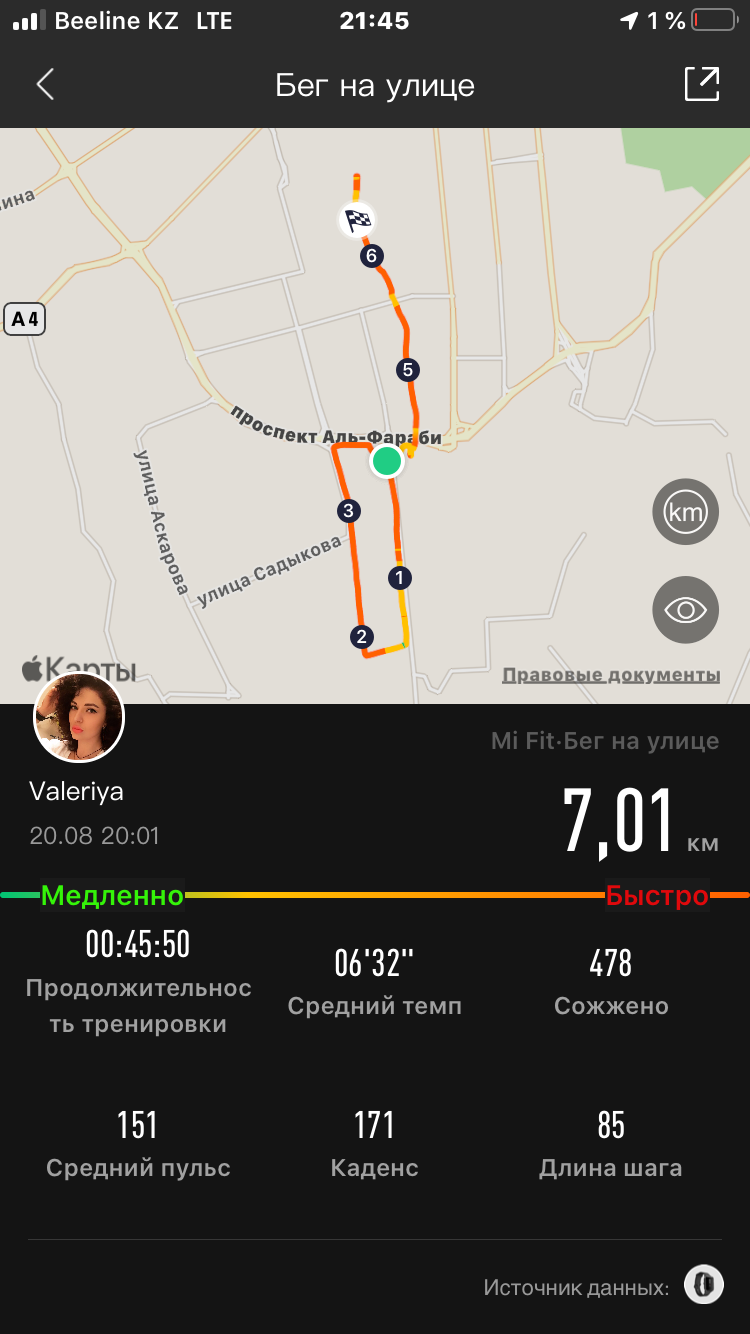
Task: Toggle the km markers on the map
Action: coord(685,512)
